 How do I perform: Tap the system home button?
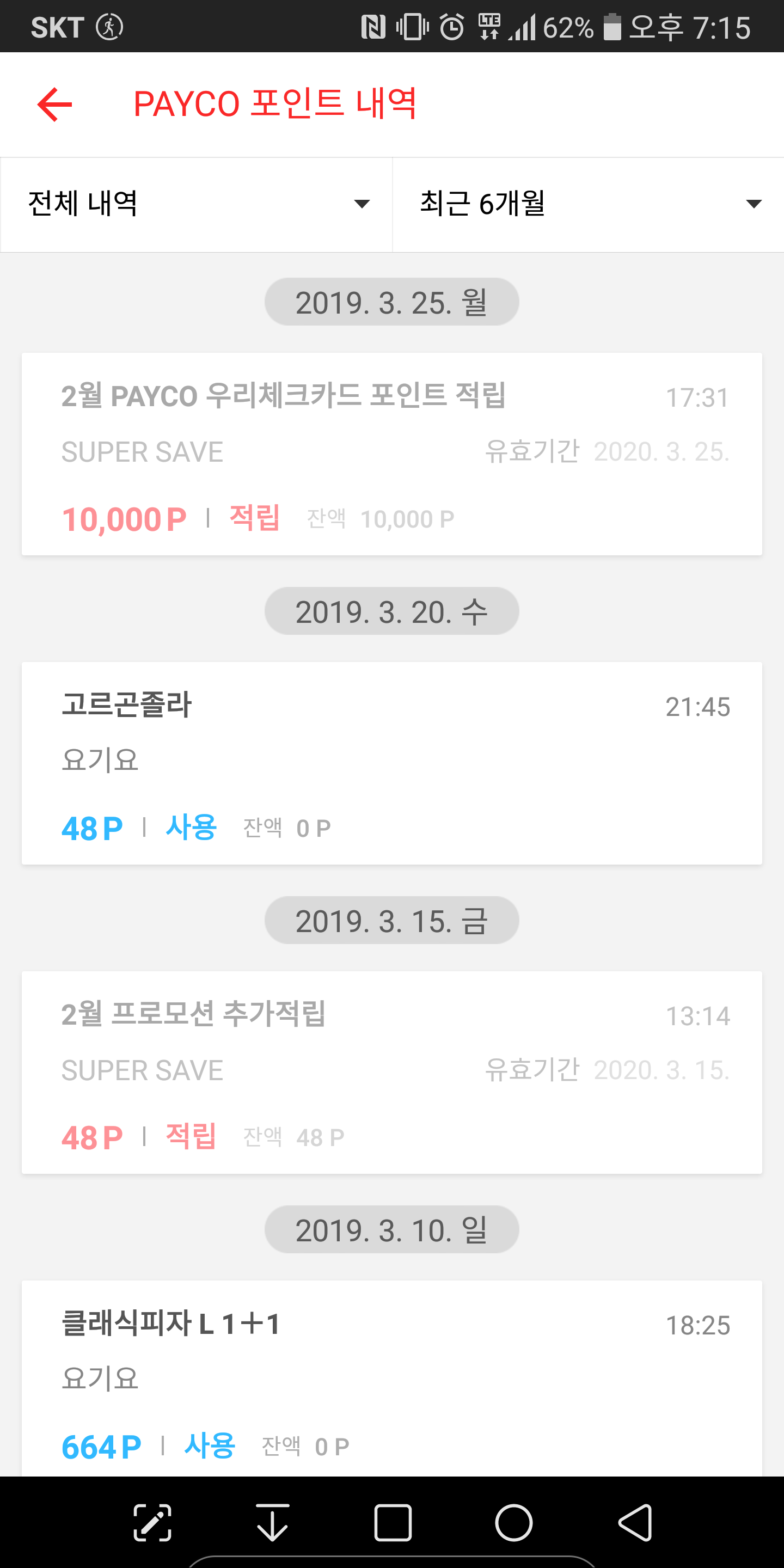(x=513, y=1523)
